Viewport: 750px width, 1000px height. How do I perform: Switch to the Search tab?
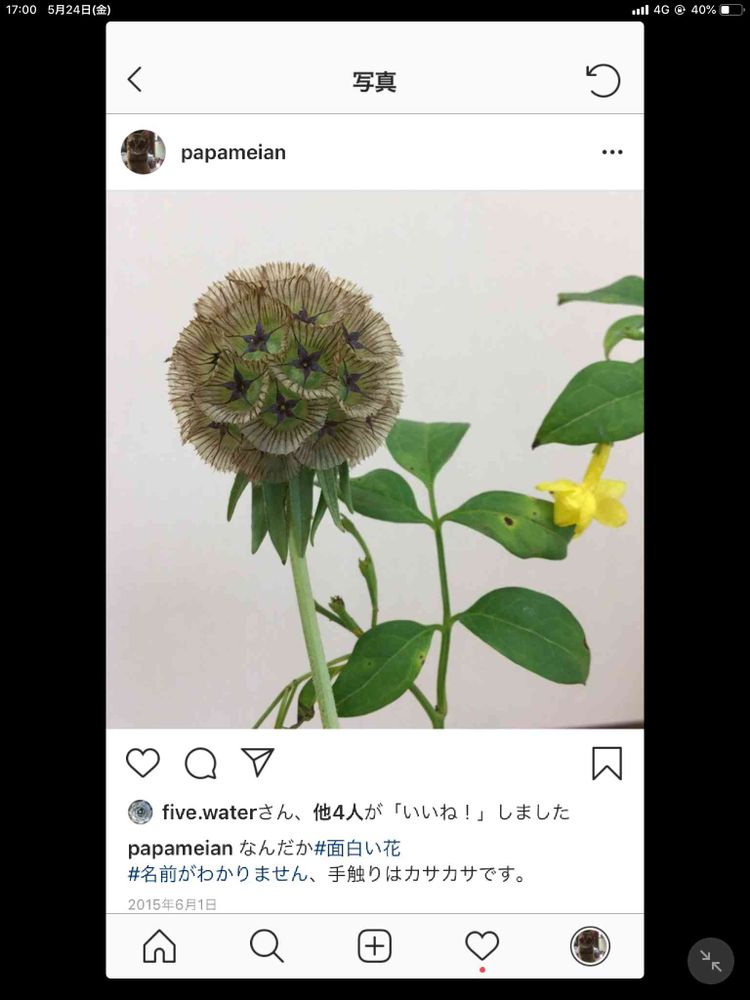(x=266, y=945)
